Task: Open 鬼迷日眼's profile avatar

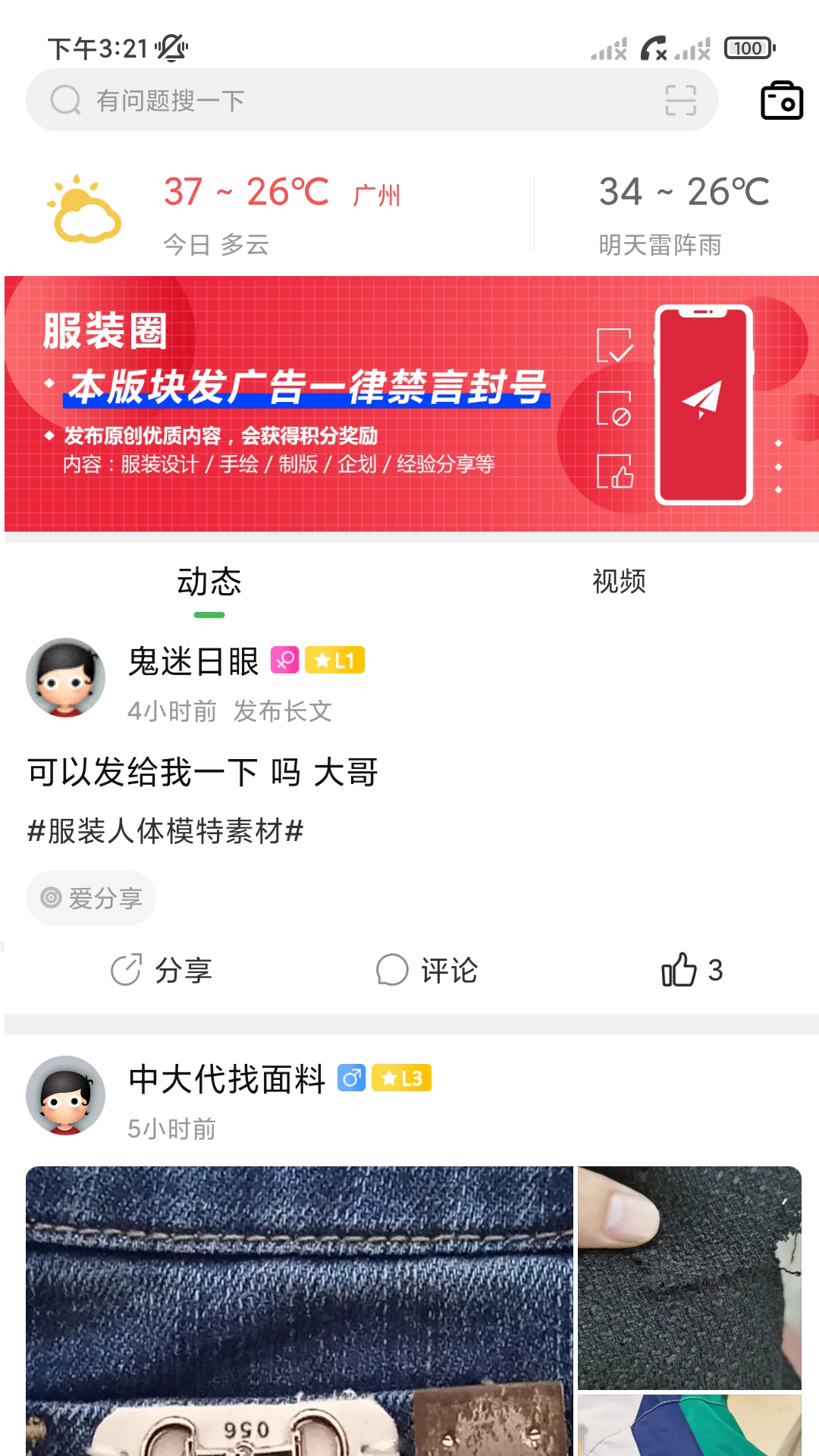Action: [x=67, y=677]
